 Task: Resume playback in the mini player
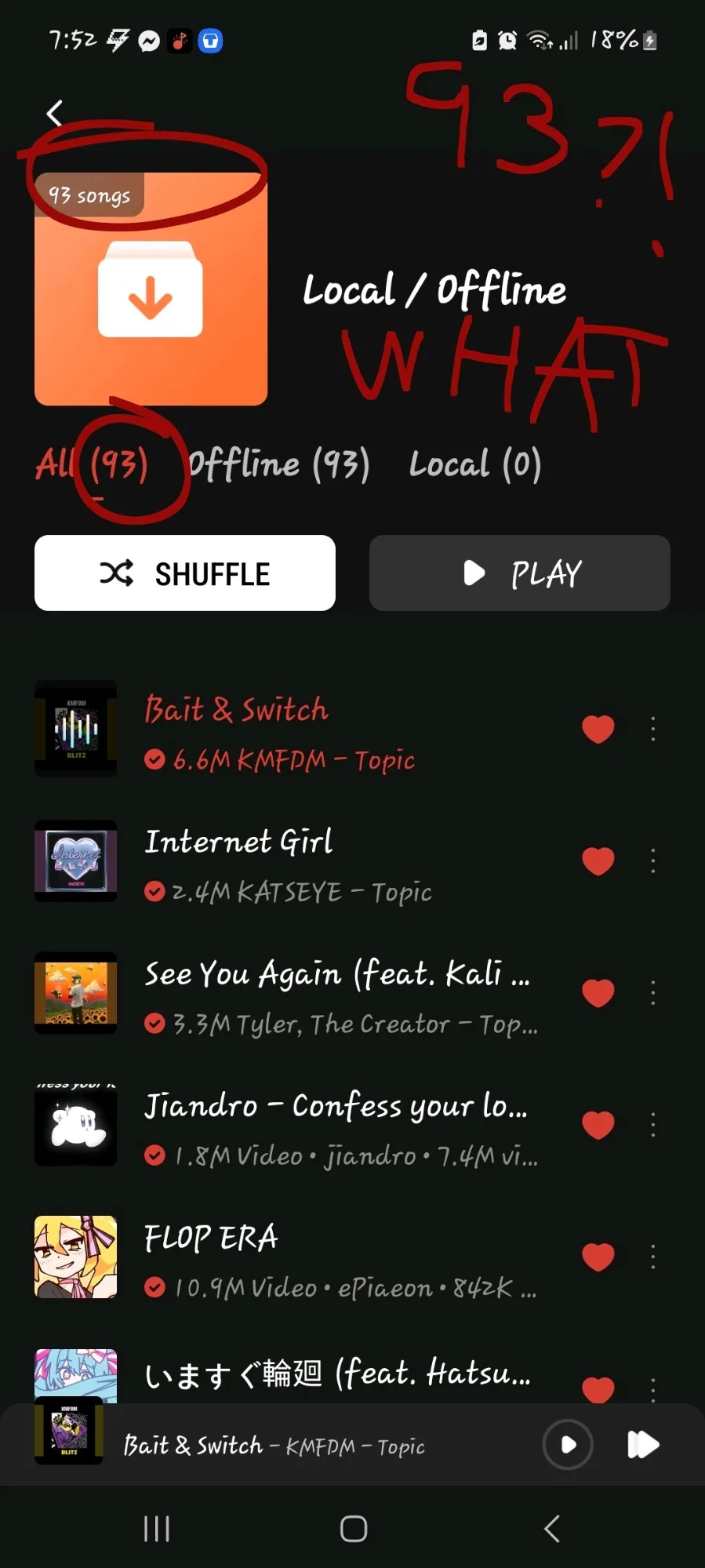click(x=568, y=1444)
